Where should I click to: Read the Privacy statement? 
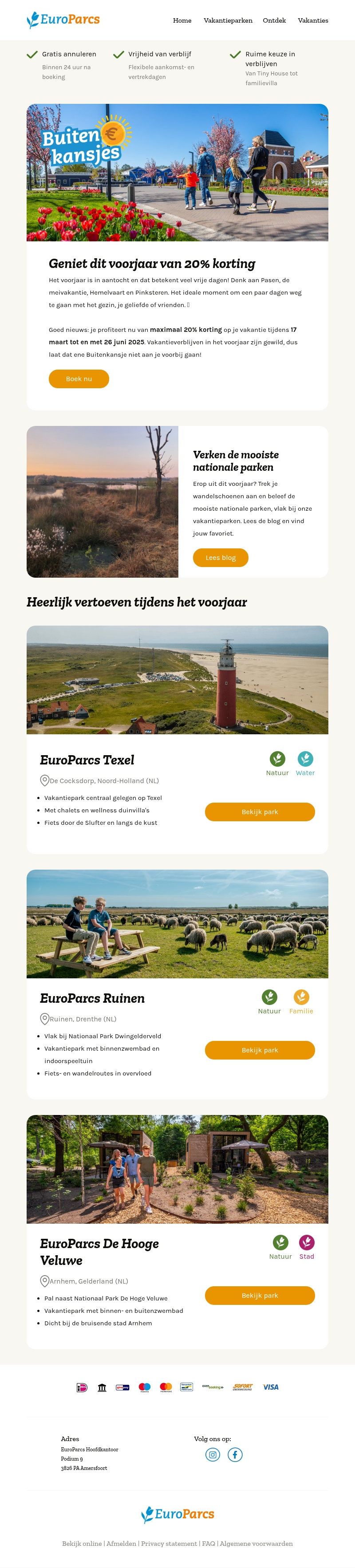169,1543
